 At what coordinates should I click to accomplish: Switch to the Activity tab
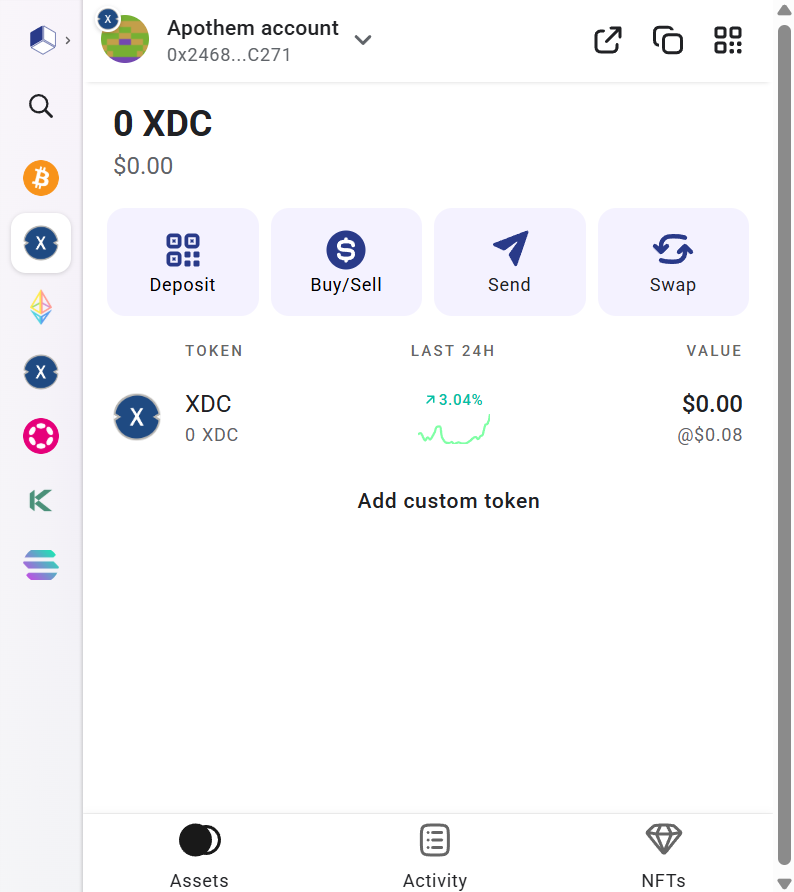tap(434, 854)
